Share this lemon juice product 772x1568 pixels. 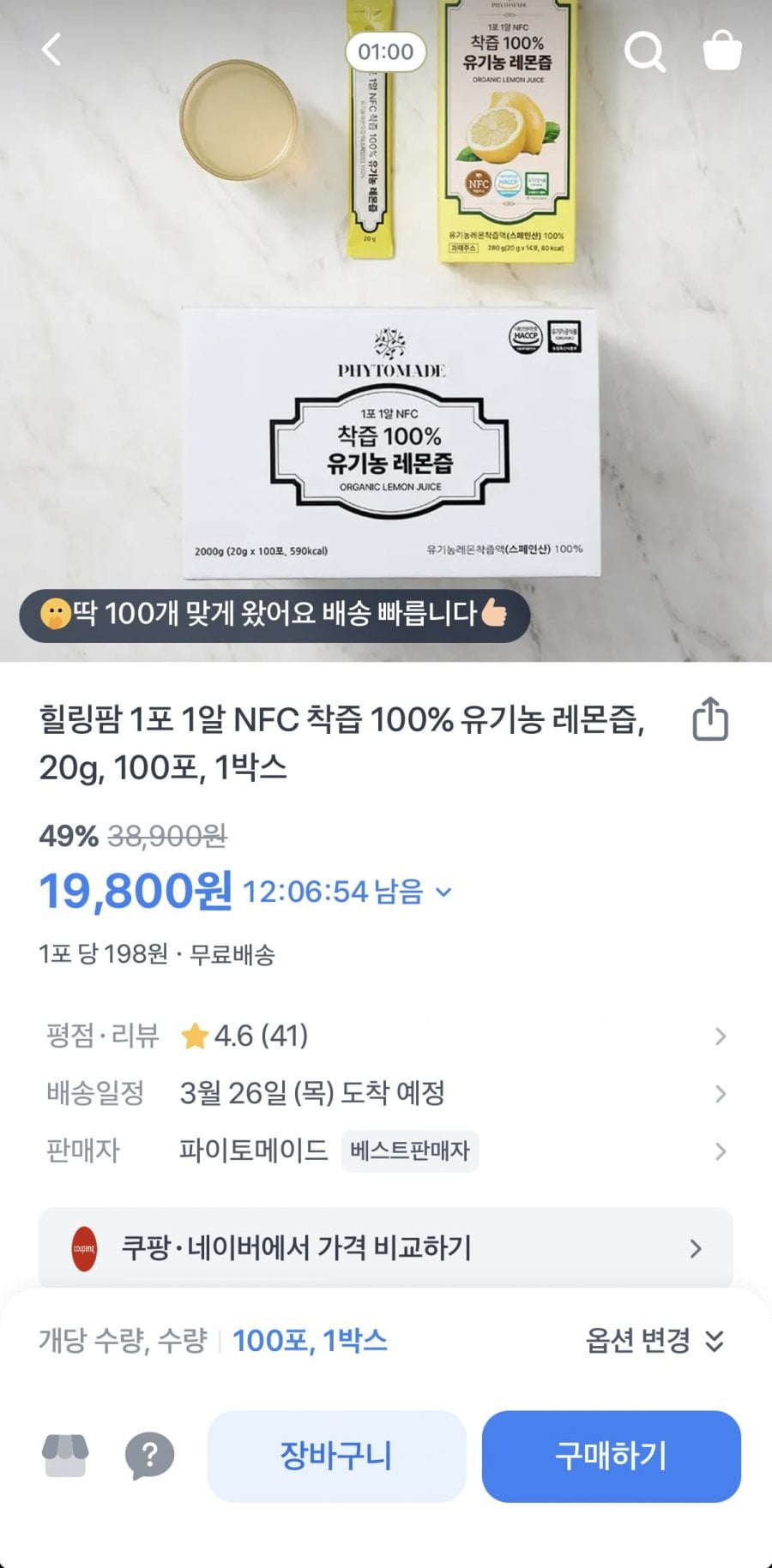click(710, 719)
